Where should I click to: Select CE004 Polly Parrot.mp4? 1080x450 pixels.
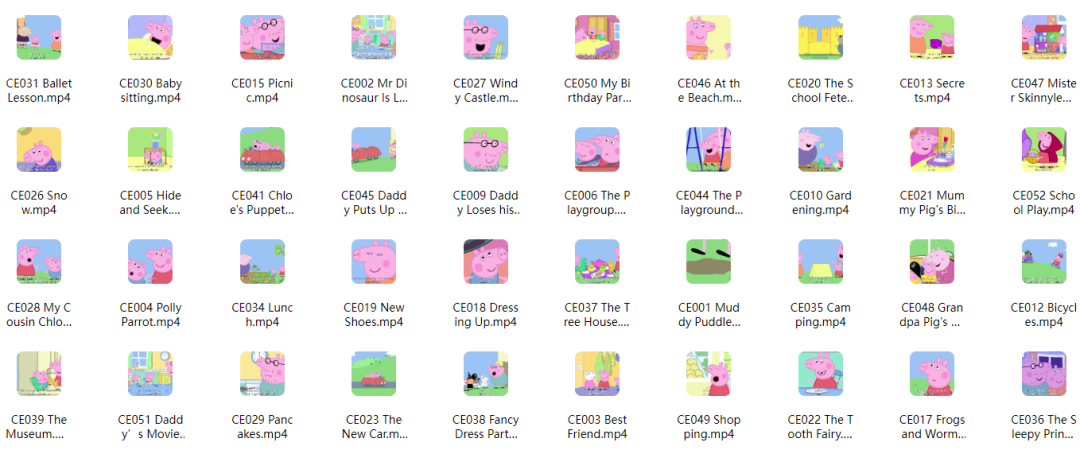pyautogui.click(x=150, y=262)
